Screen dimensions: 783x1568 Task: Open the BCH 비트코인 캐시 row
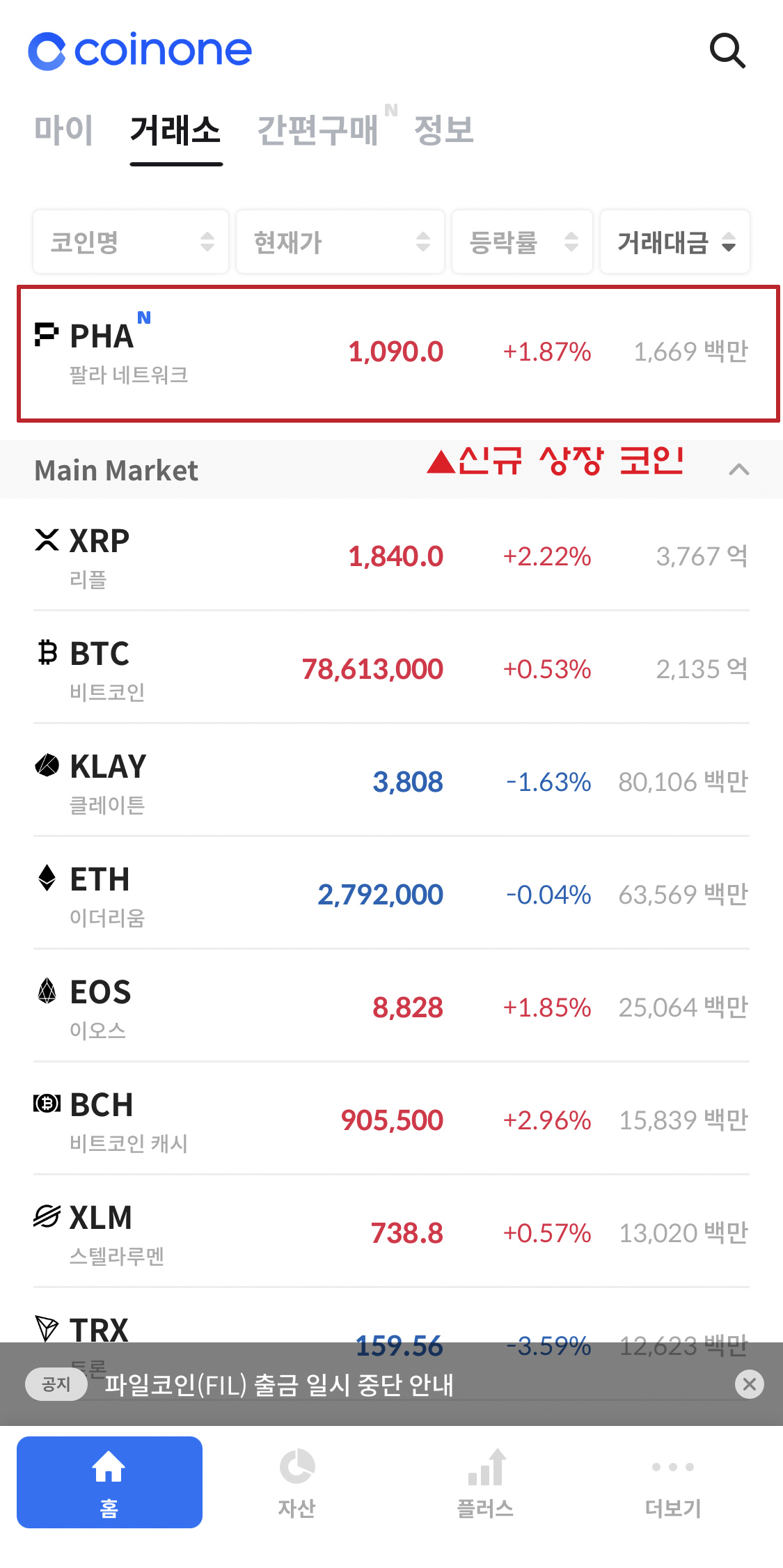tap(391, 1119)
